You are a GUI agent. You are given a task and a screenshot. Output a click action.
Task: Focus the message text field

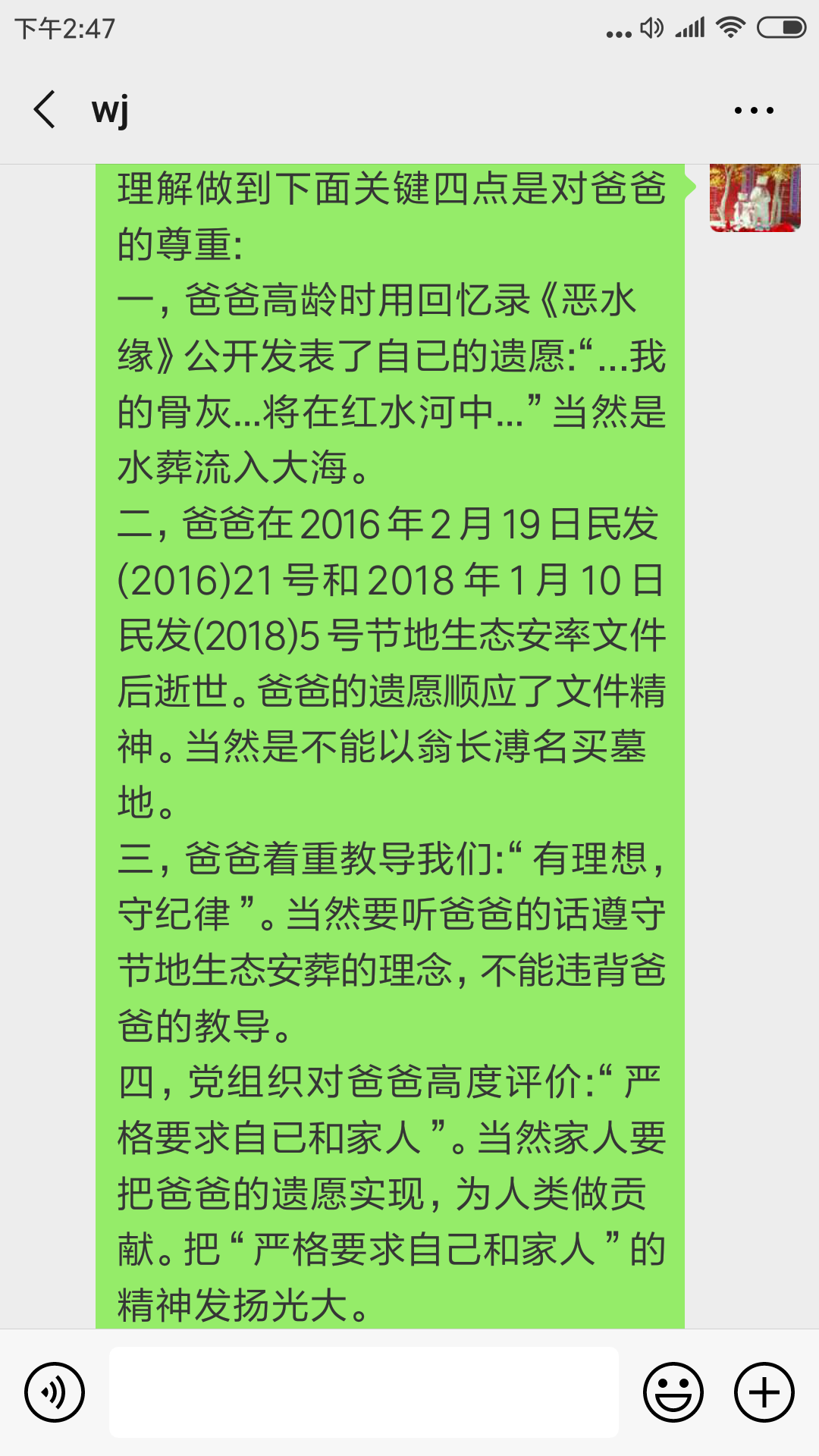click(364, 1392)
